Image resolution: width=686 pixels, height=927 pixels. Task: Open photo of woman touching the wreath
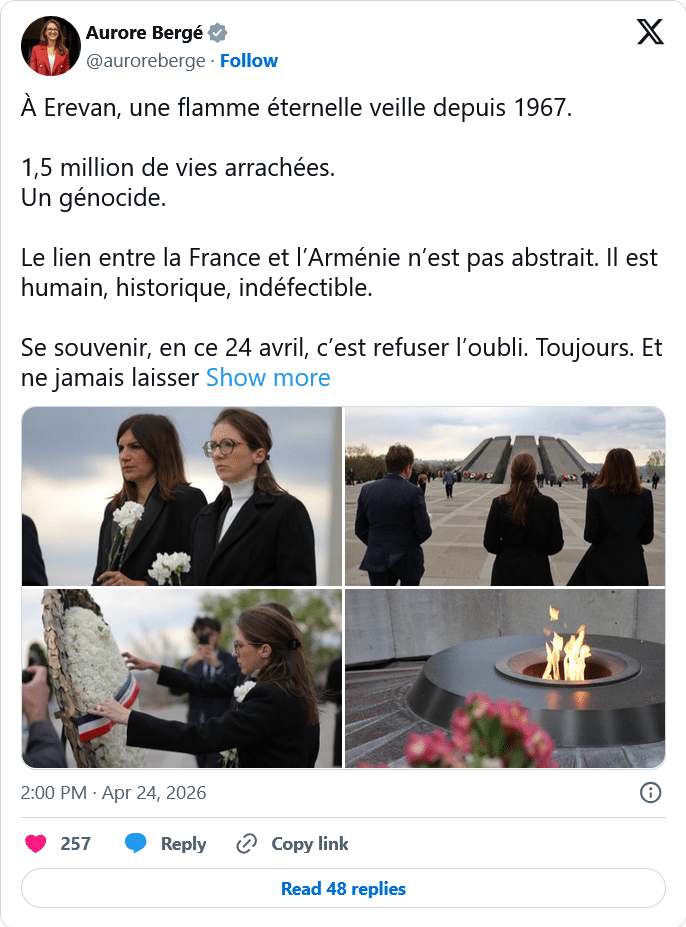182,678
